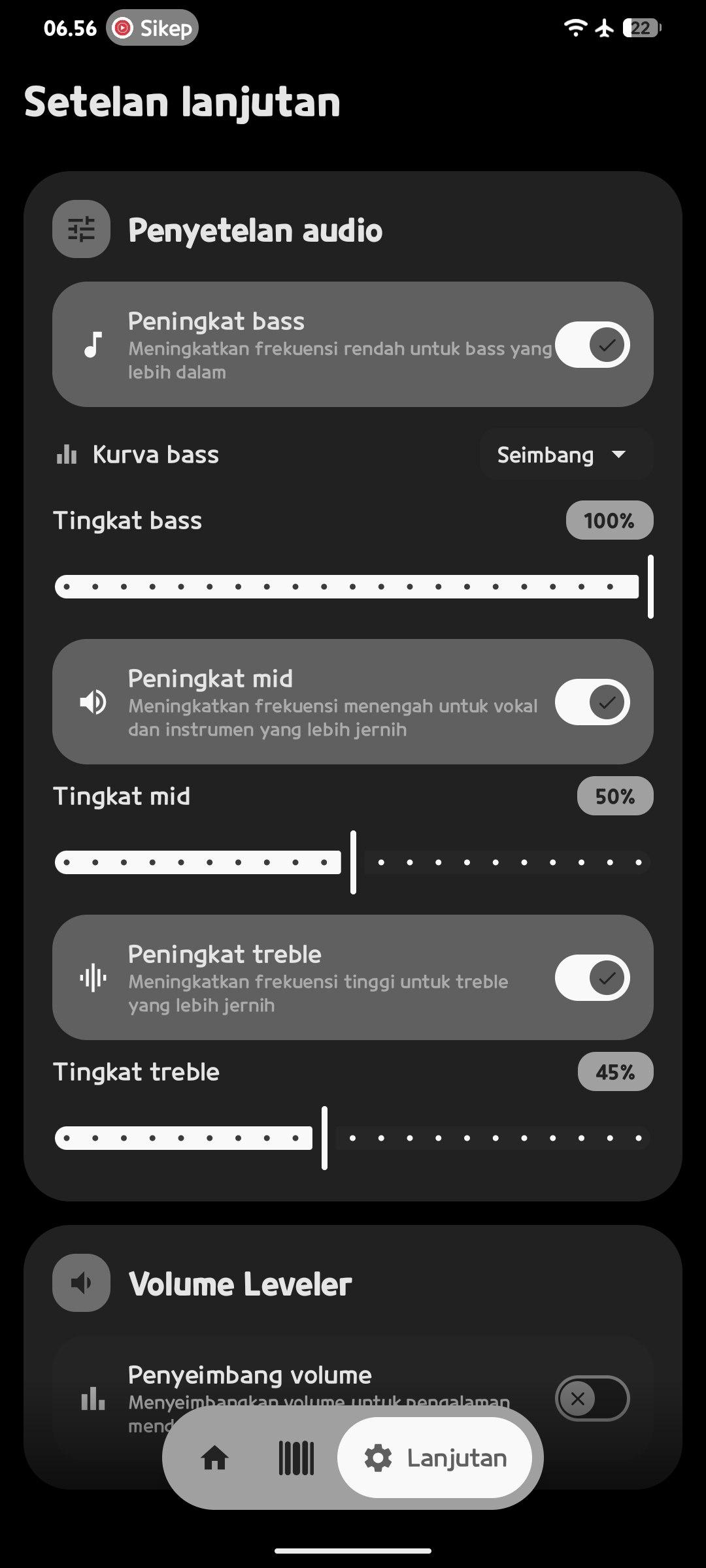The image size is (706, 1568).
Task: Enable the Penyeimbang volume switch
Action: 592,1398
